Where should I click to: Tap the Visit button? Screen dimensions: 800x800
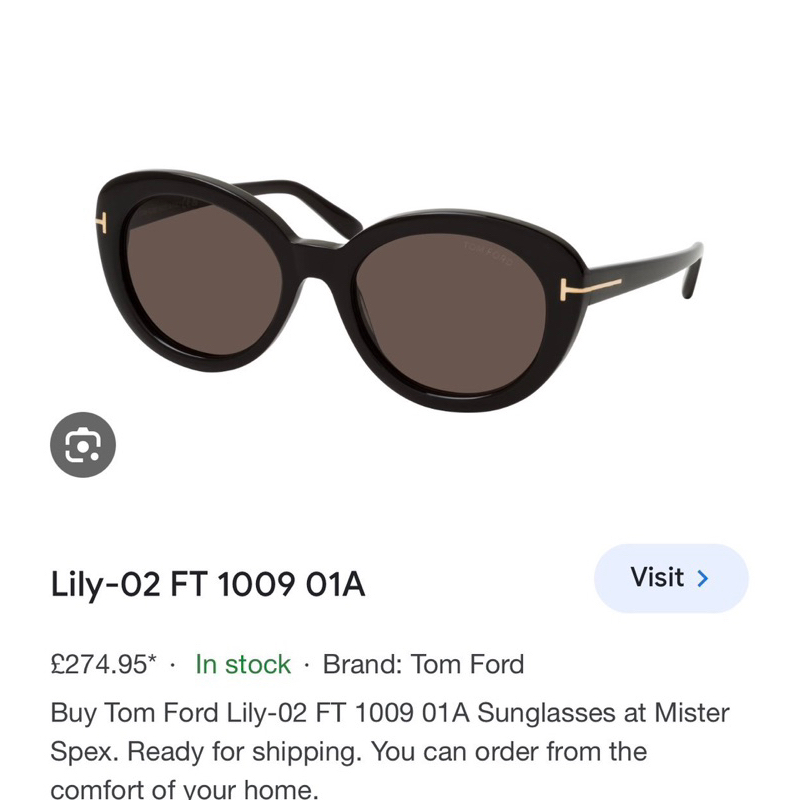click(x=670, y=578)
